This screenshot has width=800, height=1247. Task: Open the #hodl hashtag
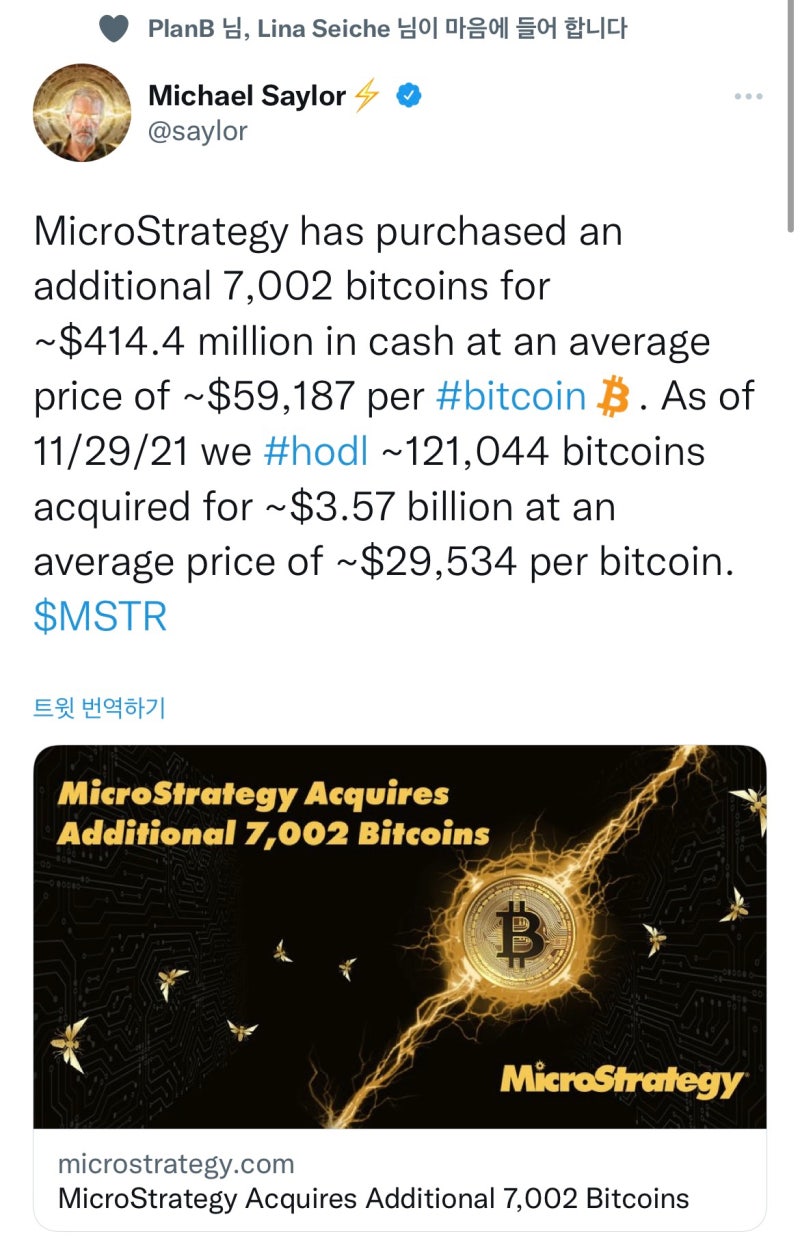tap(315, 452)
